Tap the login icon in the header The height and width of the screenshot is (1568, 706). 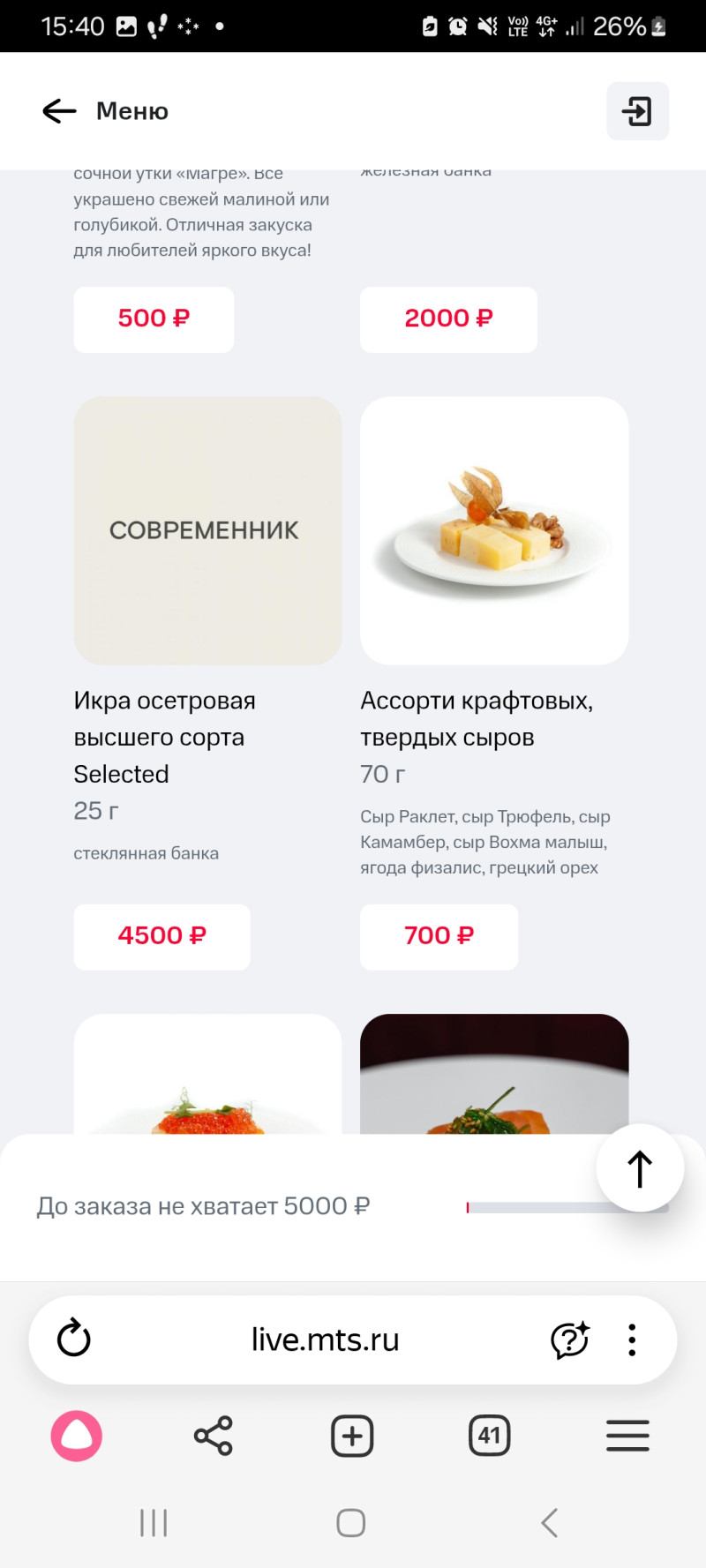pyautogui.click(x=637, y=111)
